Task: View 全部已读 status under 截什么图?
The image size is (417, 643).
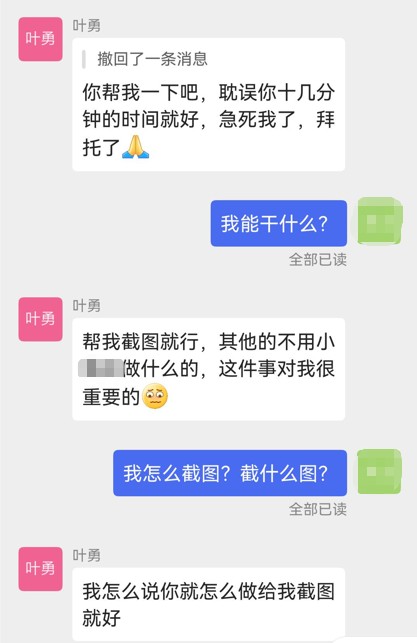Action: point(318,509)
